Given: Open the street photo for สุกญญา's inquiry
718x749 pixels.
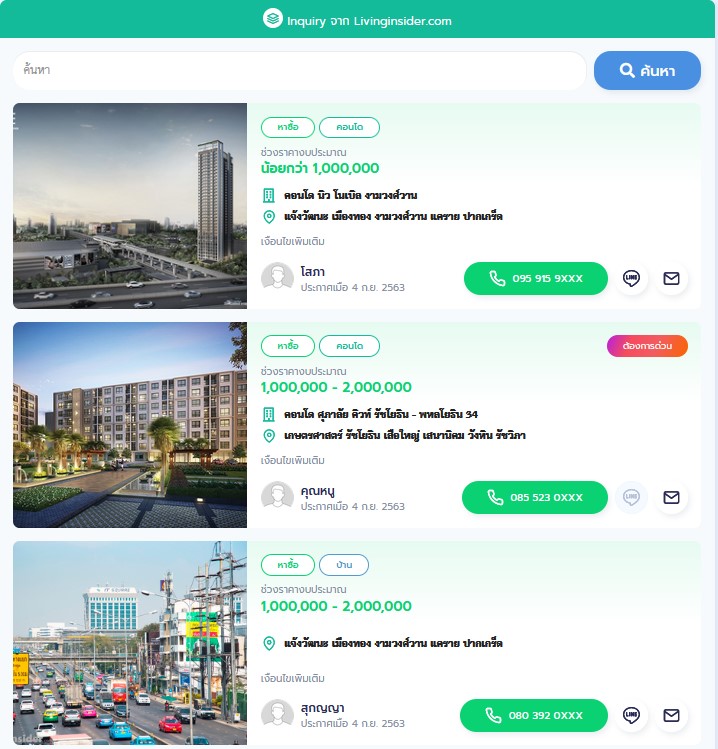Looking at the screenshot, I should (130, 643).
